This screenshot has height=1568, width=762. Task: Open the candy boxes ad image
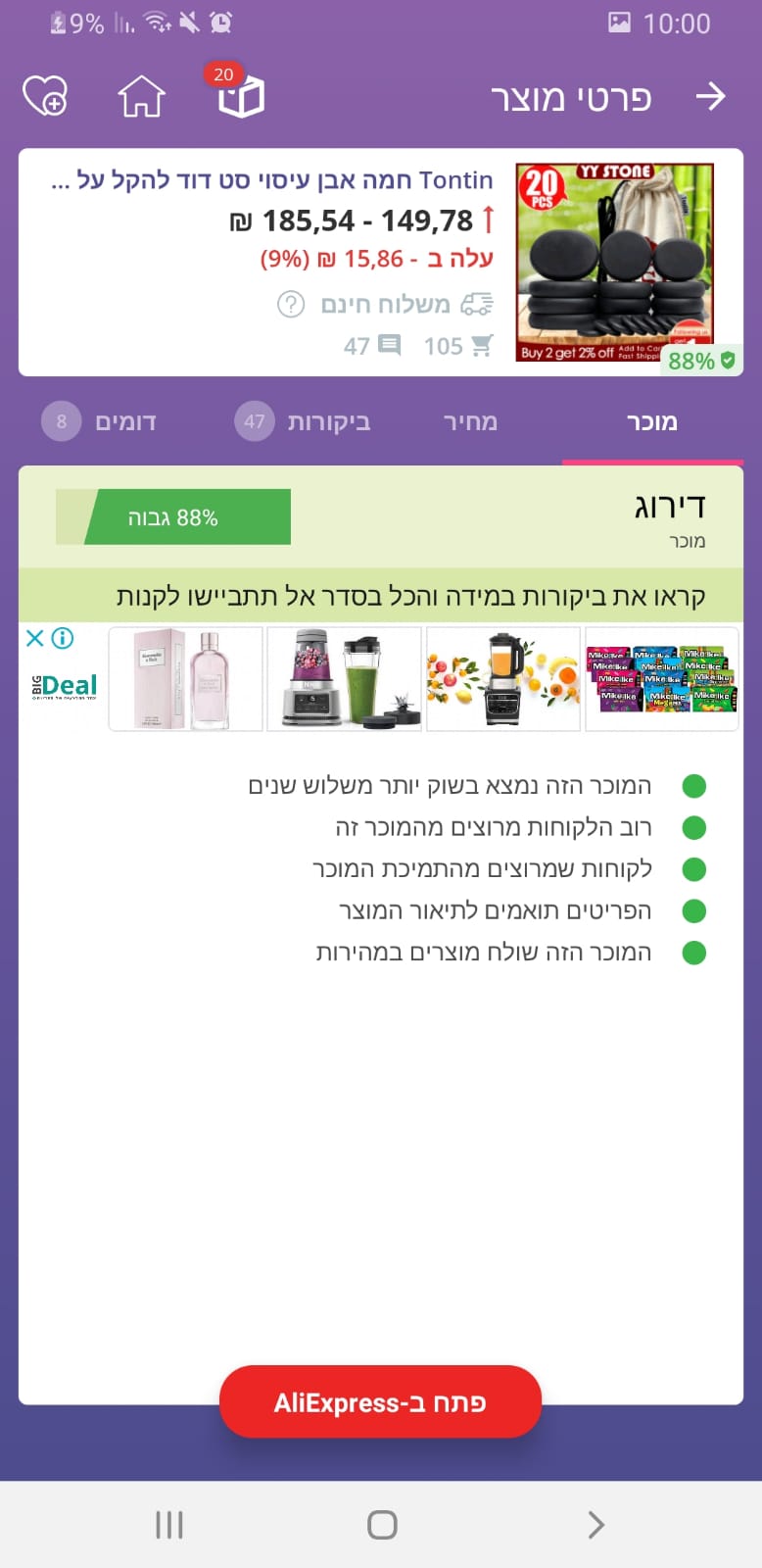pos(661,679)
